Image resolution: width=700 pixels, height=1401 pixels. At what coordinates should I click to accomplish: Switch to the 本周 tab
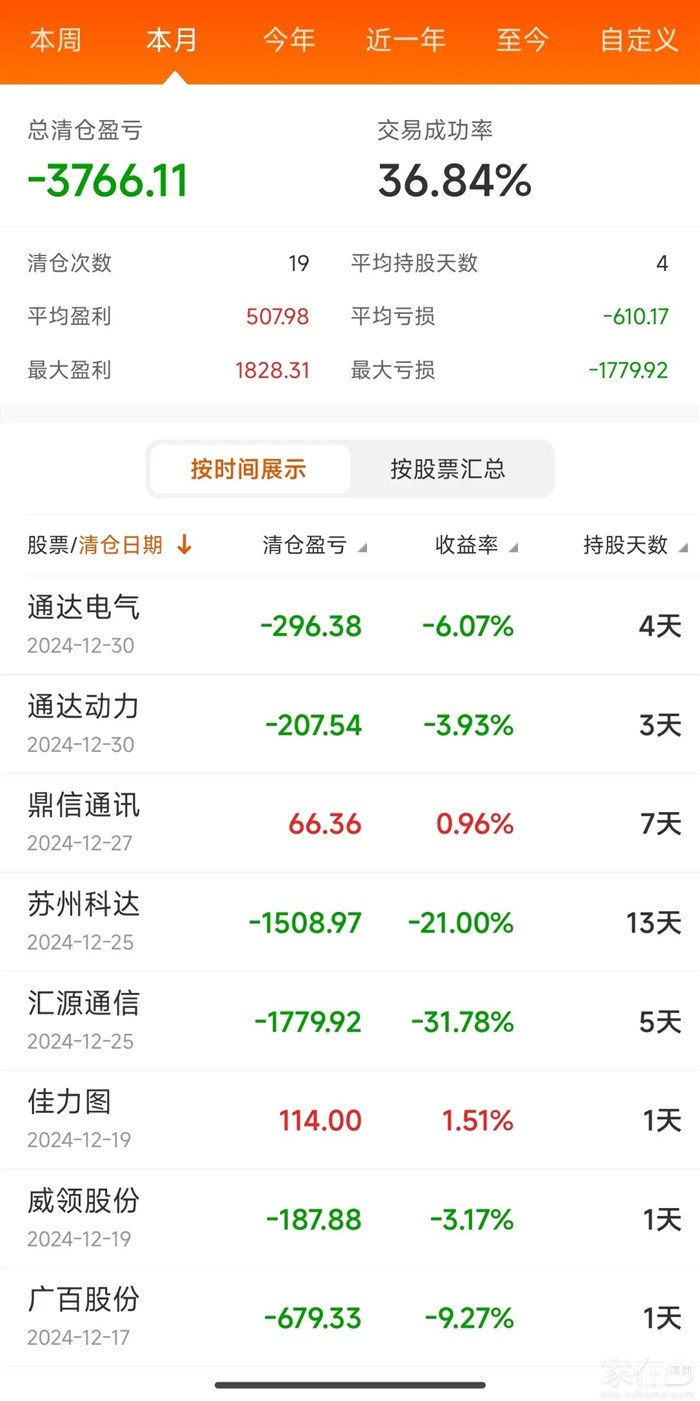pos(55,40)
